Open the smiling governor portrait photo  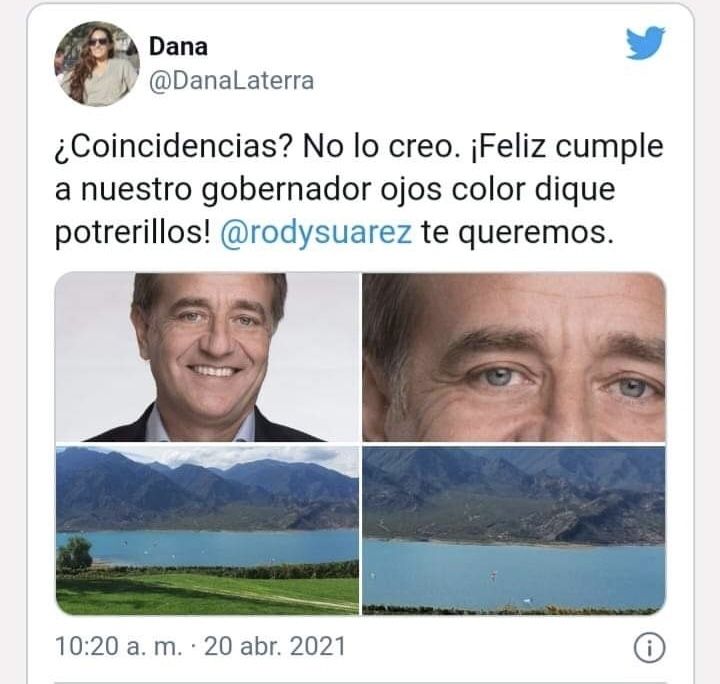(207, 357)
